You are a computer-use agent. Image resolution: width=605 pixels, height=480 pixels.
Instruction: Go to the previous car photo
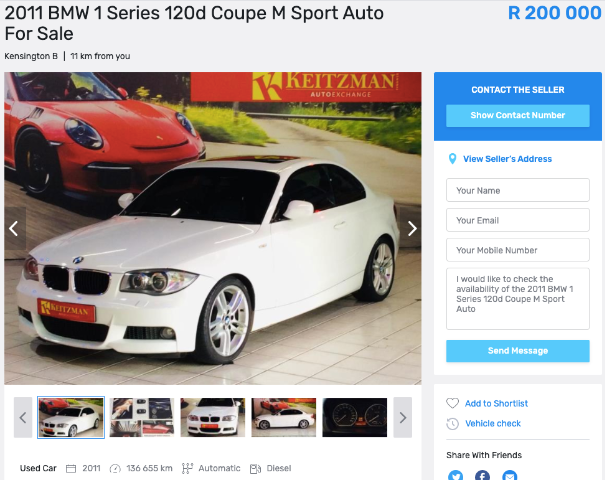(14, 228)
